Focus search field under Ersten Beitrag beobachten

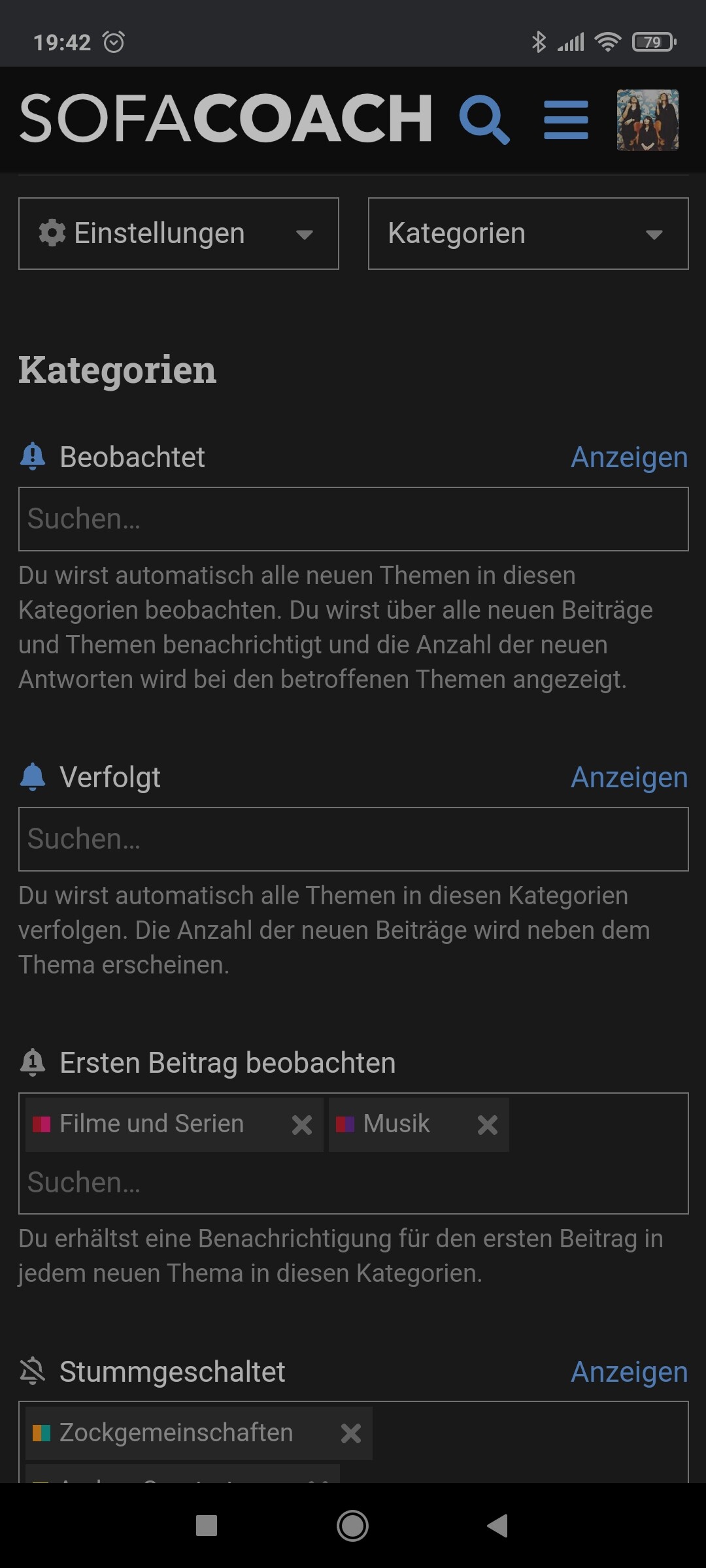coord(353,1183)
